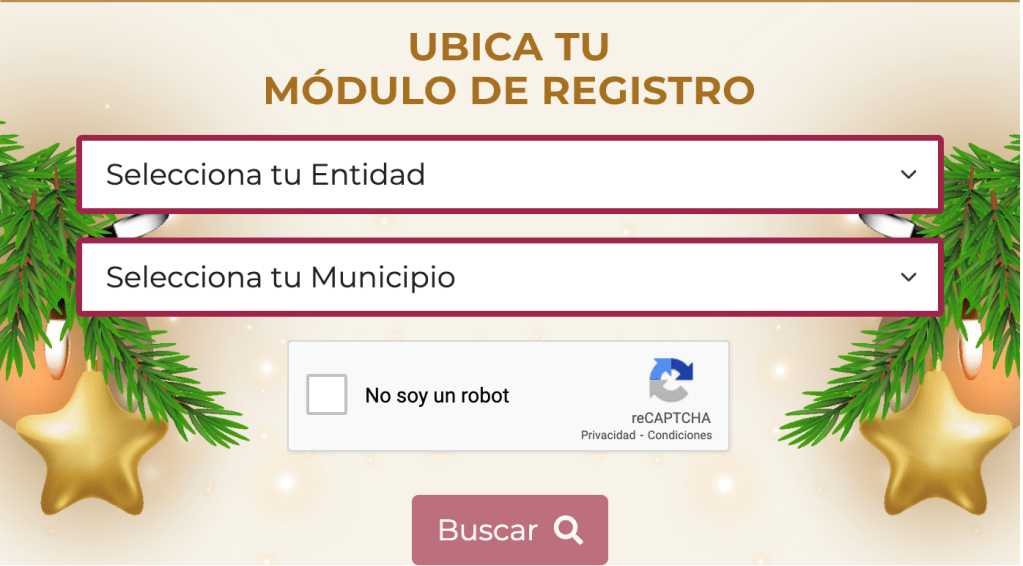
Task: Check the No soy un robot box
Action: tap(327, 395)
